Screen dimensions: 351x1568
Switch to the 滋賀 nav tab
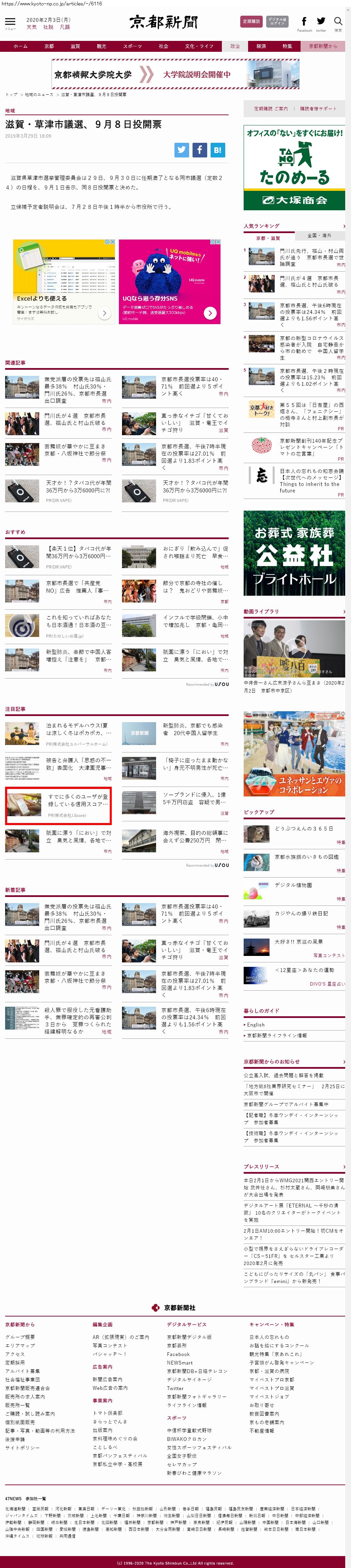[x=75, y=46]
